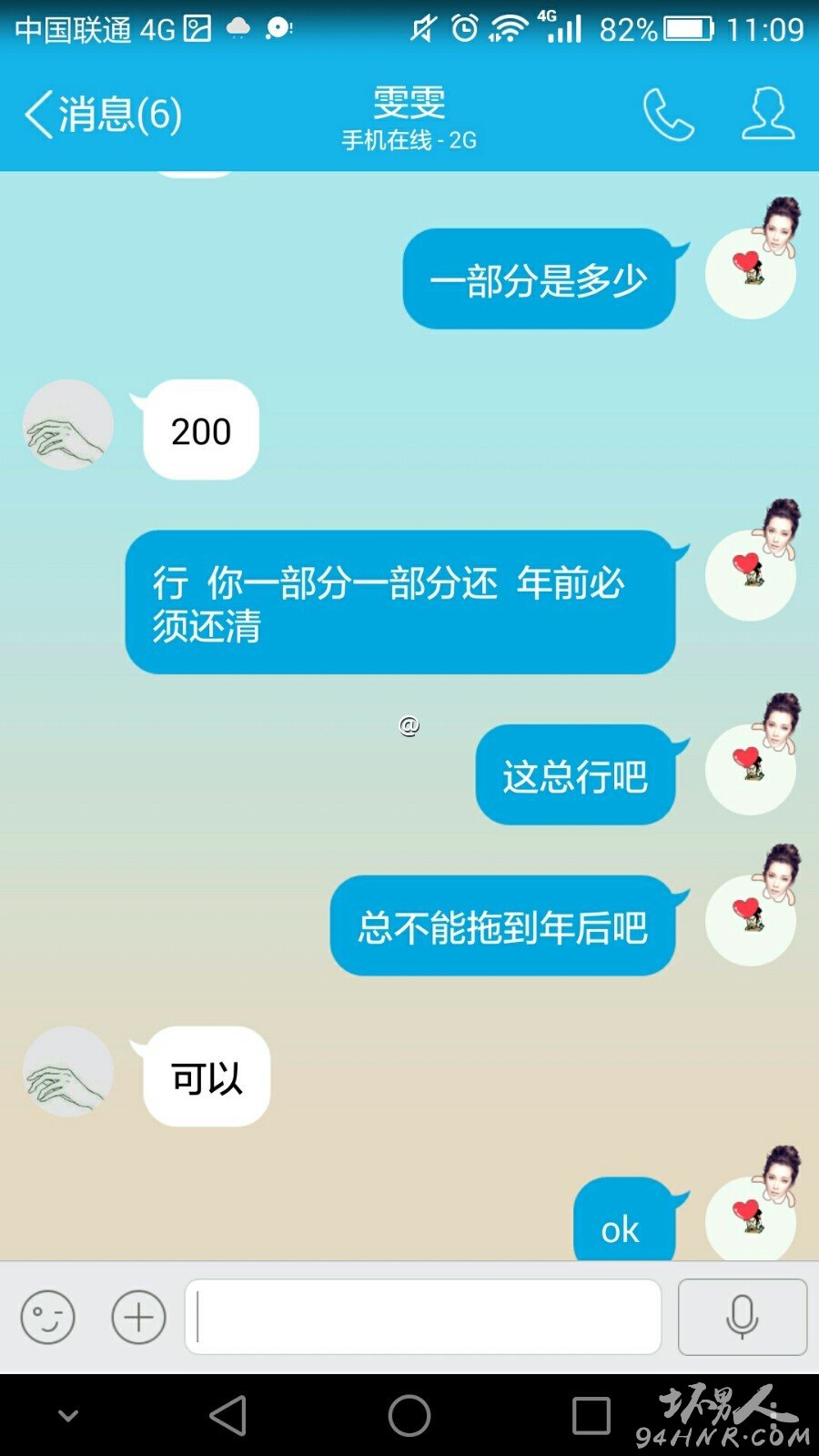Go to the system home screen

click(x=409, y=1416)
